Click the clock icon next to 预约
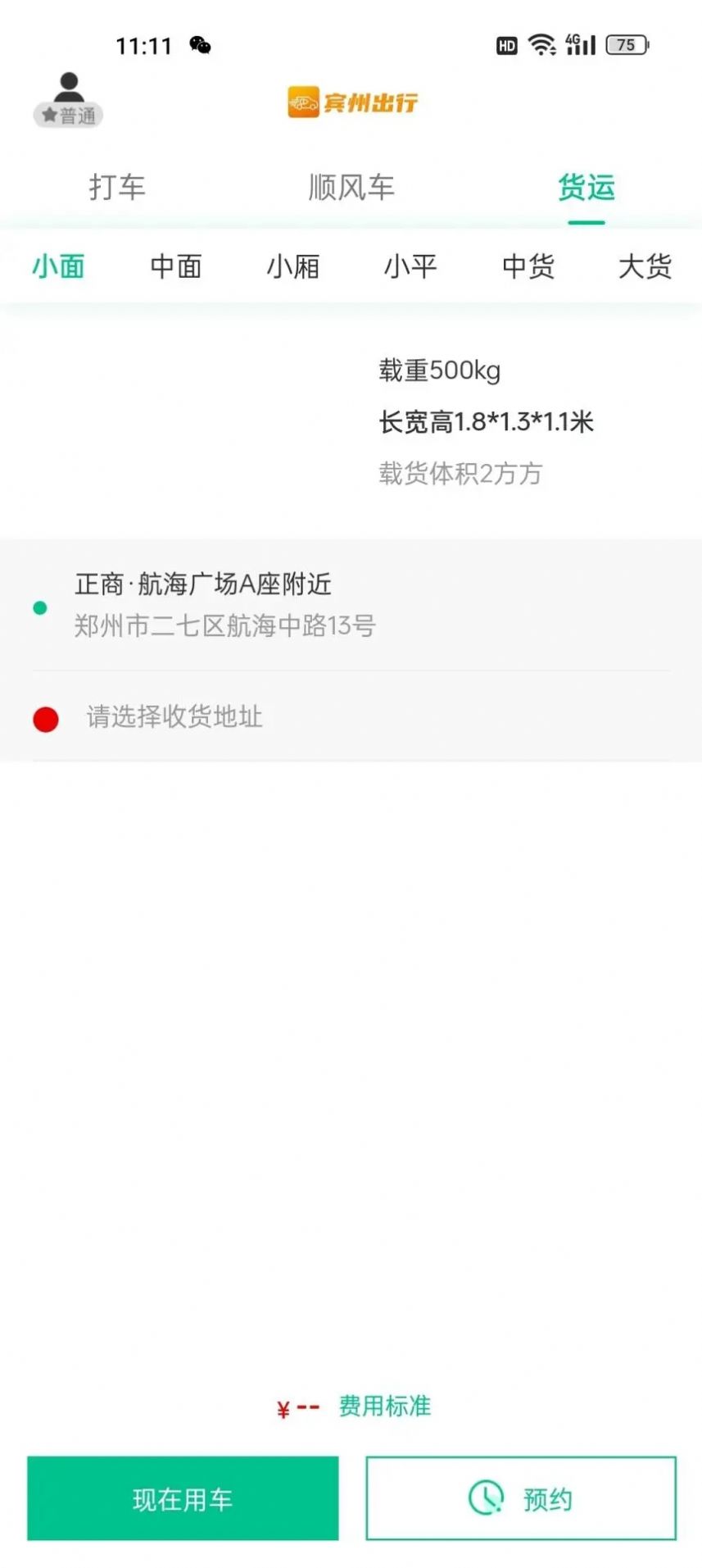This screenshot has width=702, height=1568. point(487,1498)
